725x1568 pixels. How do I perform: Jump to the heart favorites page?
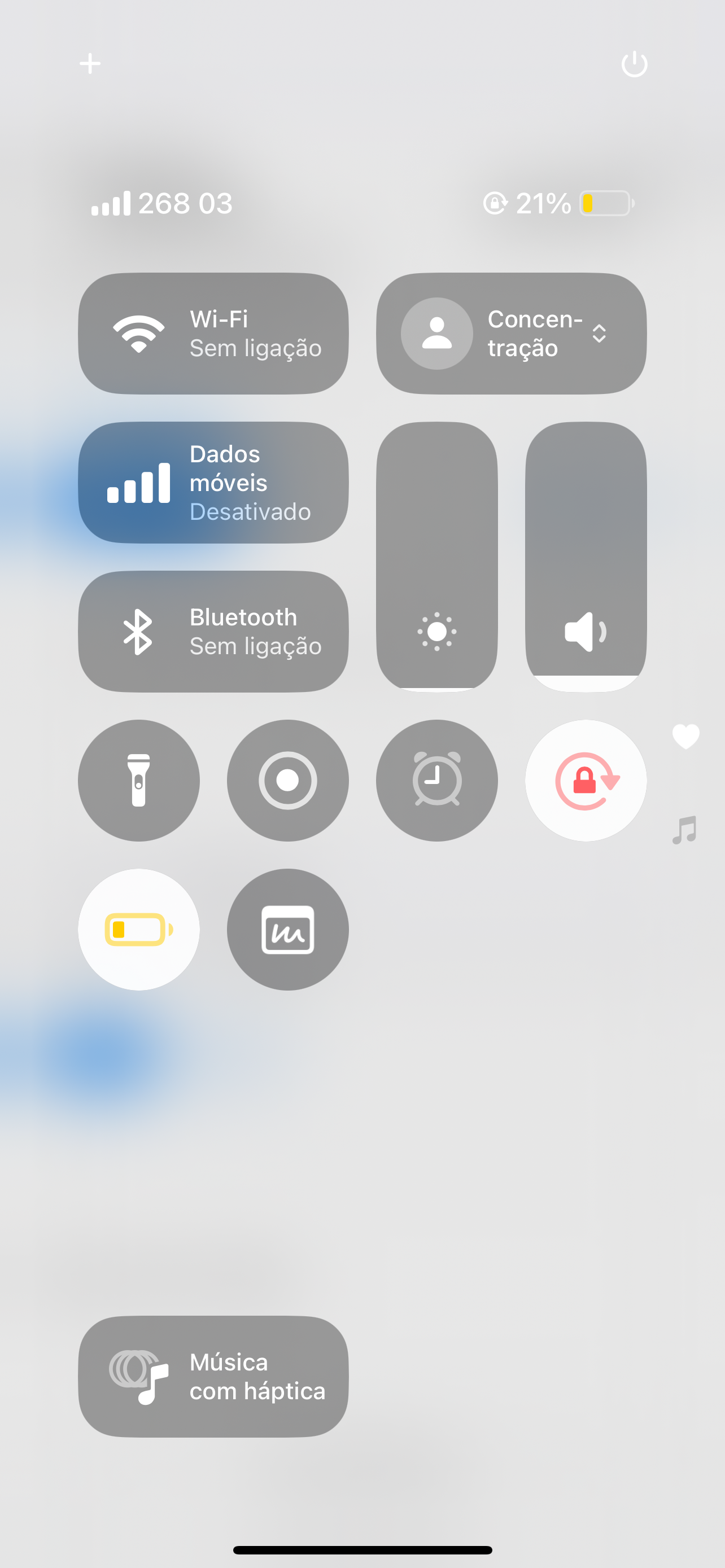685,737
